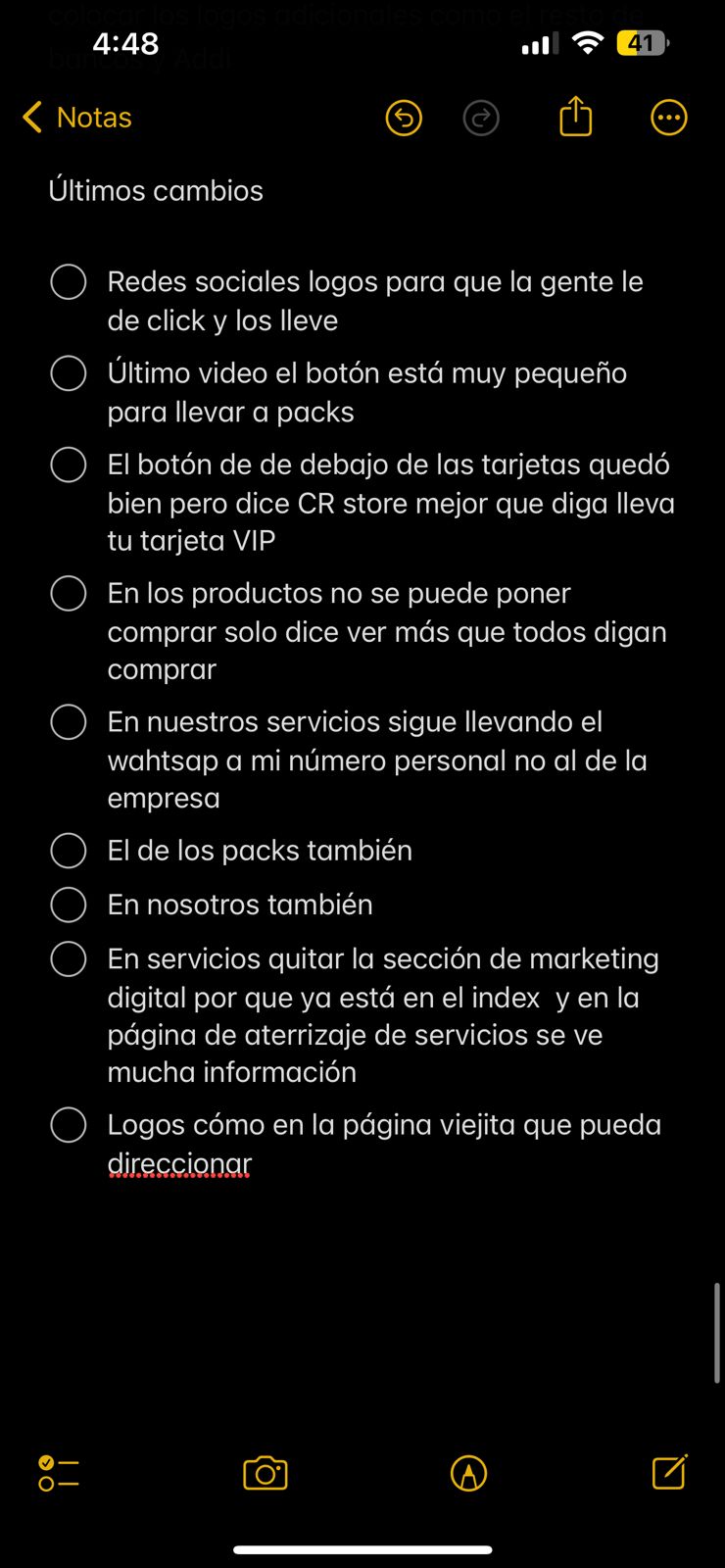
Task: Complete the "En los productos" checklist item
Action: 69,593
